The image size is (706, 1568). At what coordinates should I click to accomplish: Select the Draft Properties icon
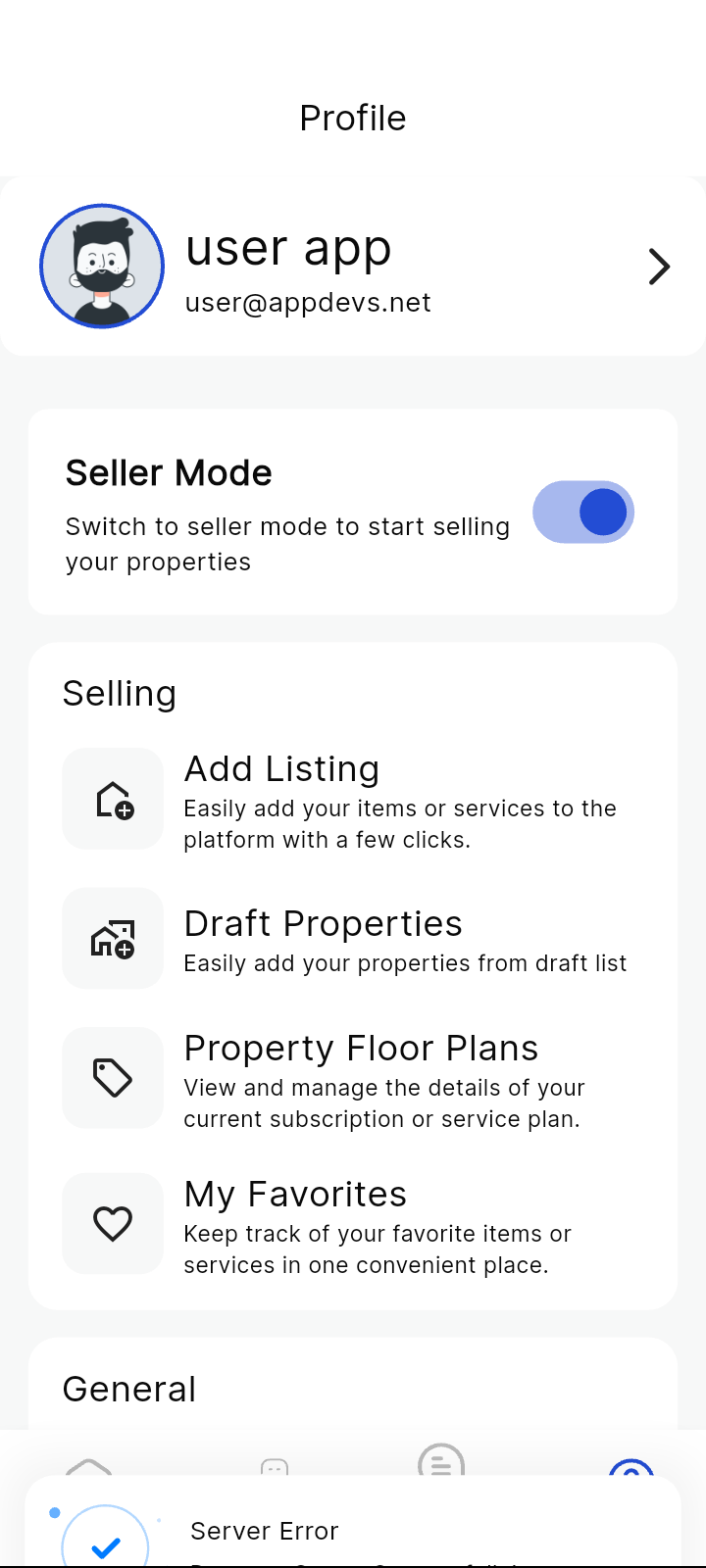[x=112, y=938]
